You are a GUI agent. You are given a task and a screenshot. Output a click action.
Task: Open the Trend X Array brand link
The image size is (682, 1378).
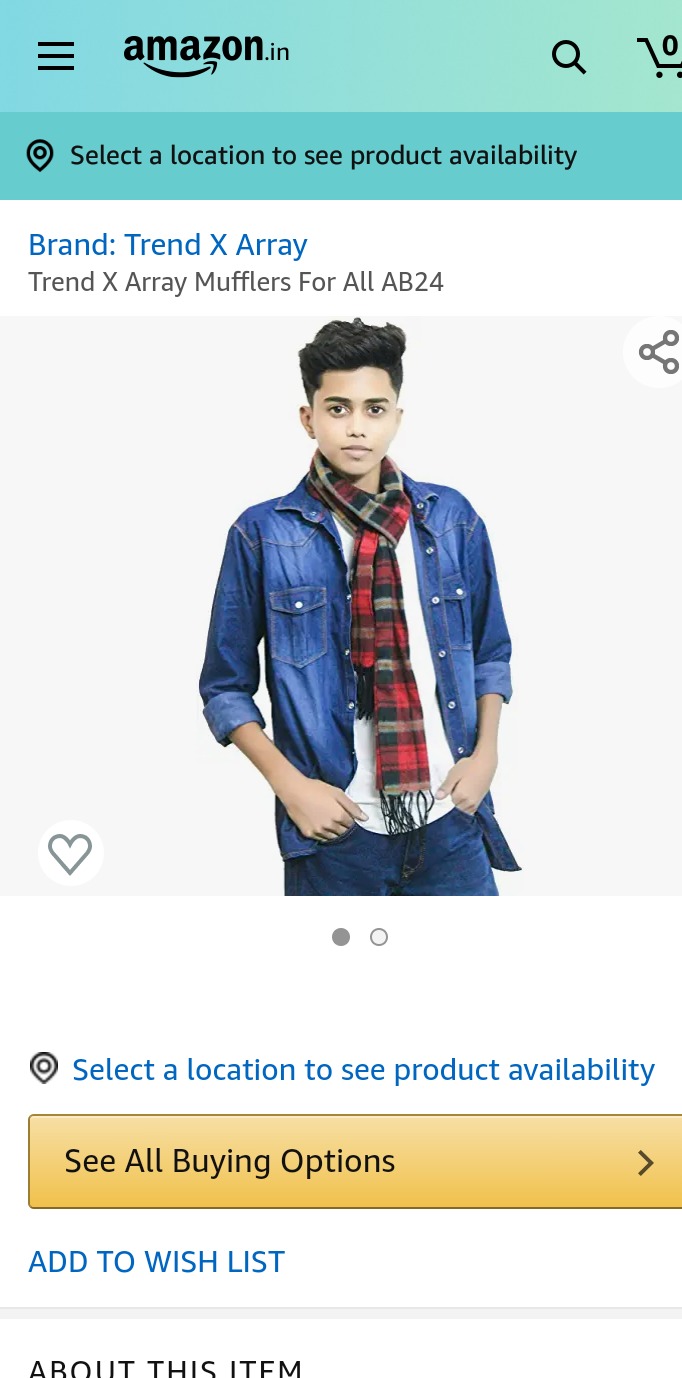point(167,245)
